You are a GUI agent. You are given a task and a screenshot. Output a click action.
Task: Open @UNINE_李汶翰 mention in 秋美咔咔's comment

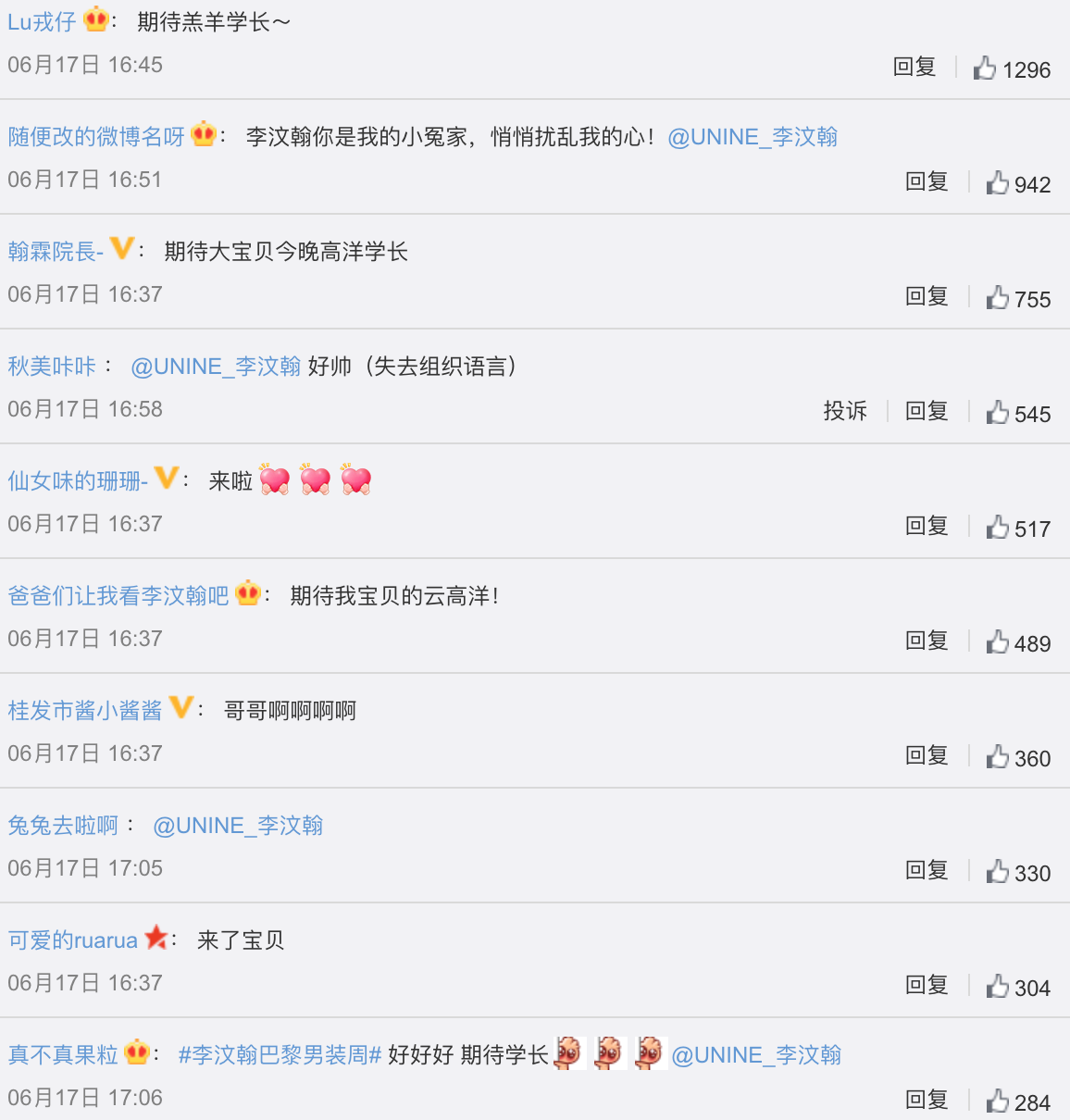[x=216, y=367]
